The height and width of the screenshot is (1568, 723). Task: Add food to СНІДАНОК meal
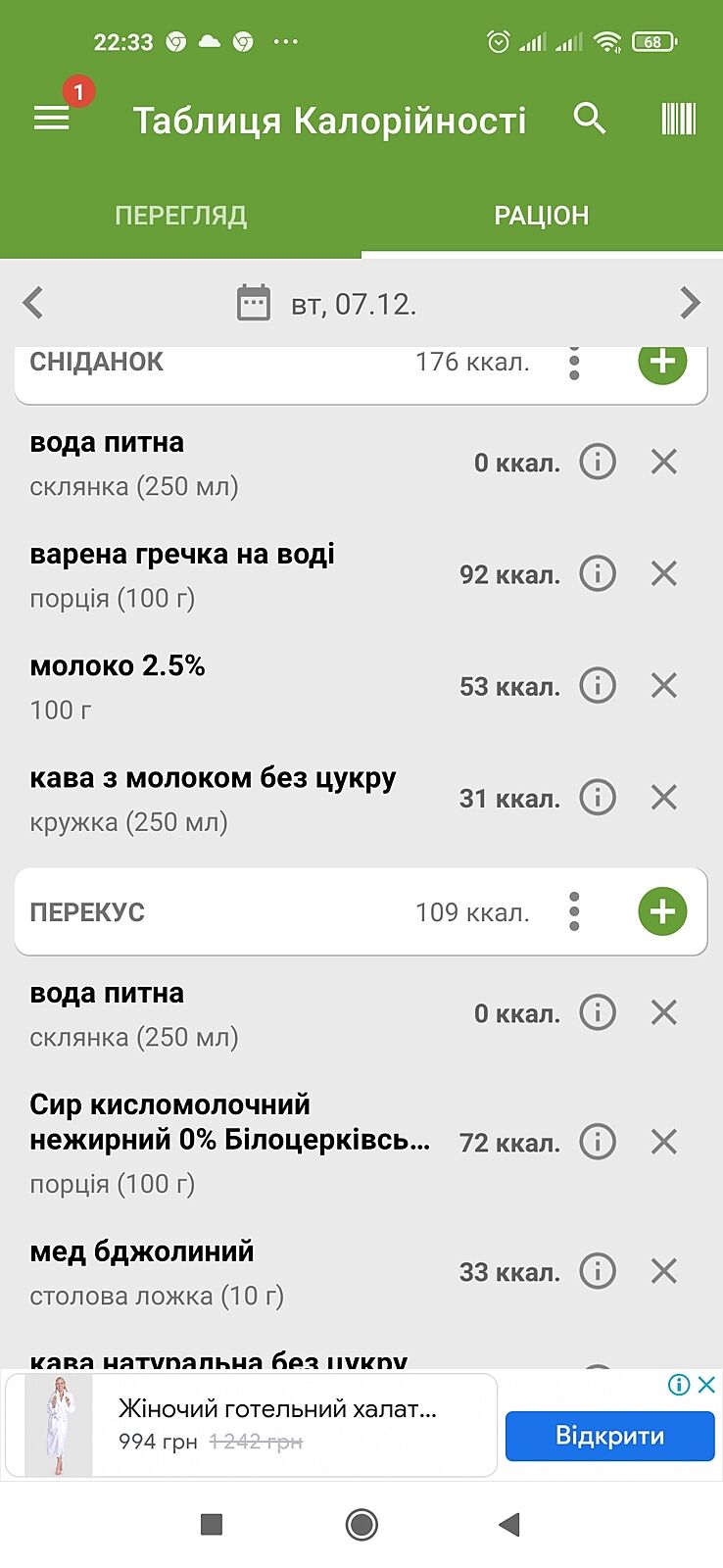click(x=662, y=363)
